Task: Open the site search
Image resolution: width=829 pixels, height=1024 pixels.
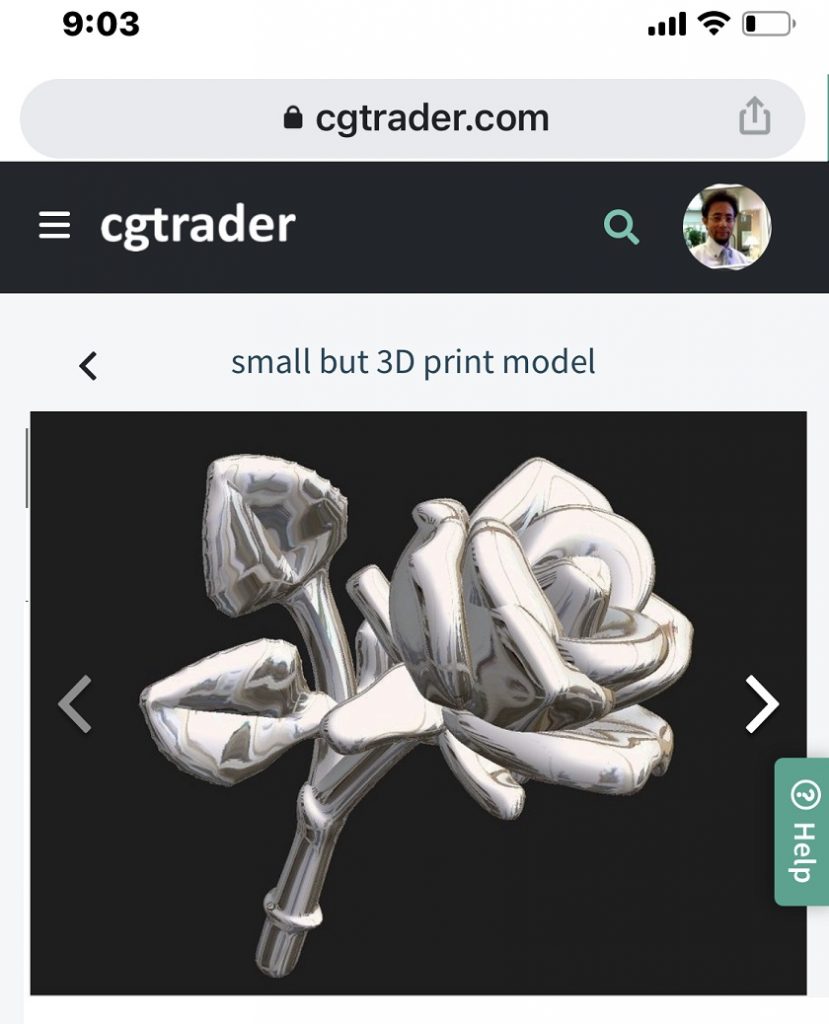Action: coord(621,227)
